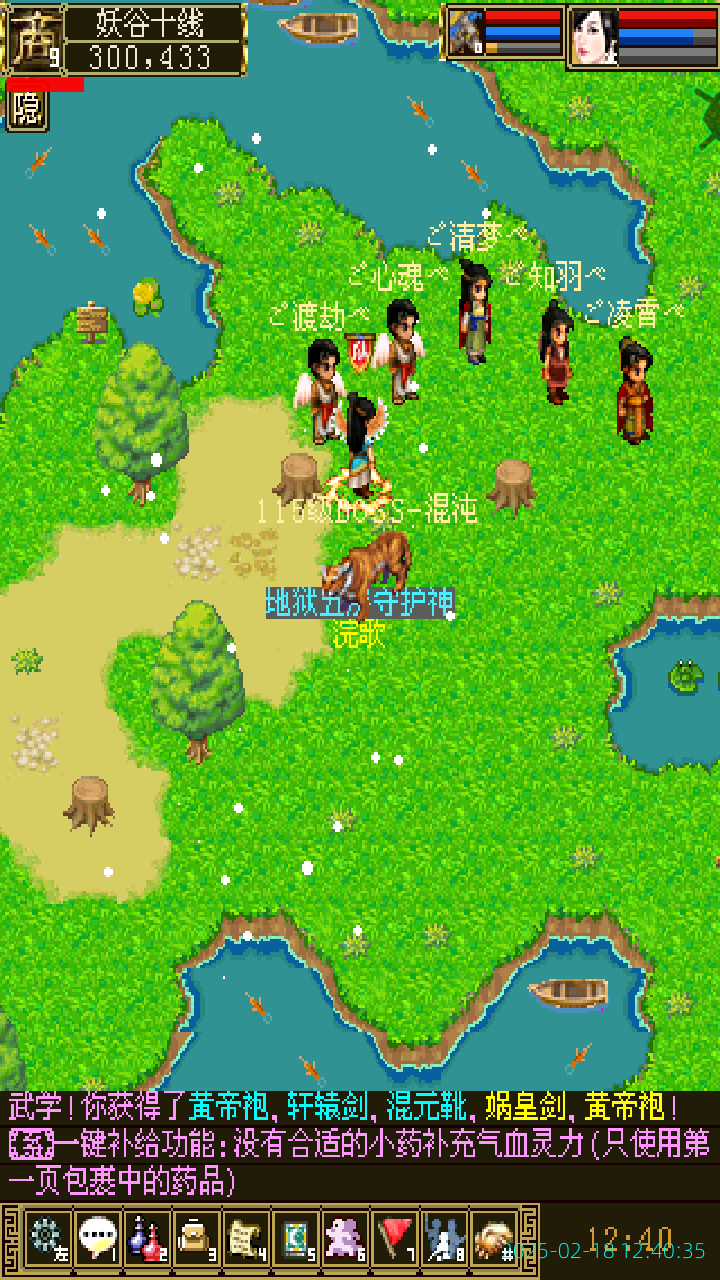Open the backpack inventory
720x1280 pixels.
click(x=196, y=1237)
